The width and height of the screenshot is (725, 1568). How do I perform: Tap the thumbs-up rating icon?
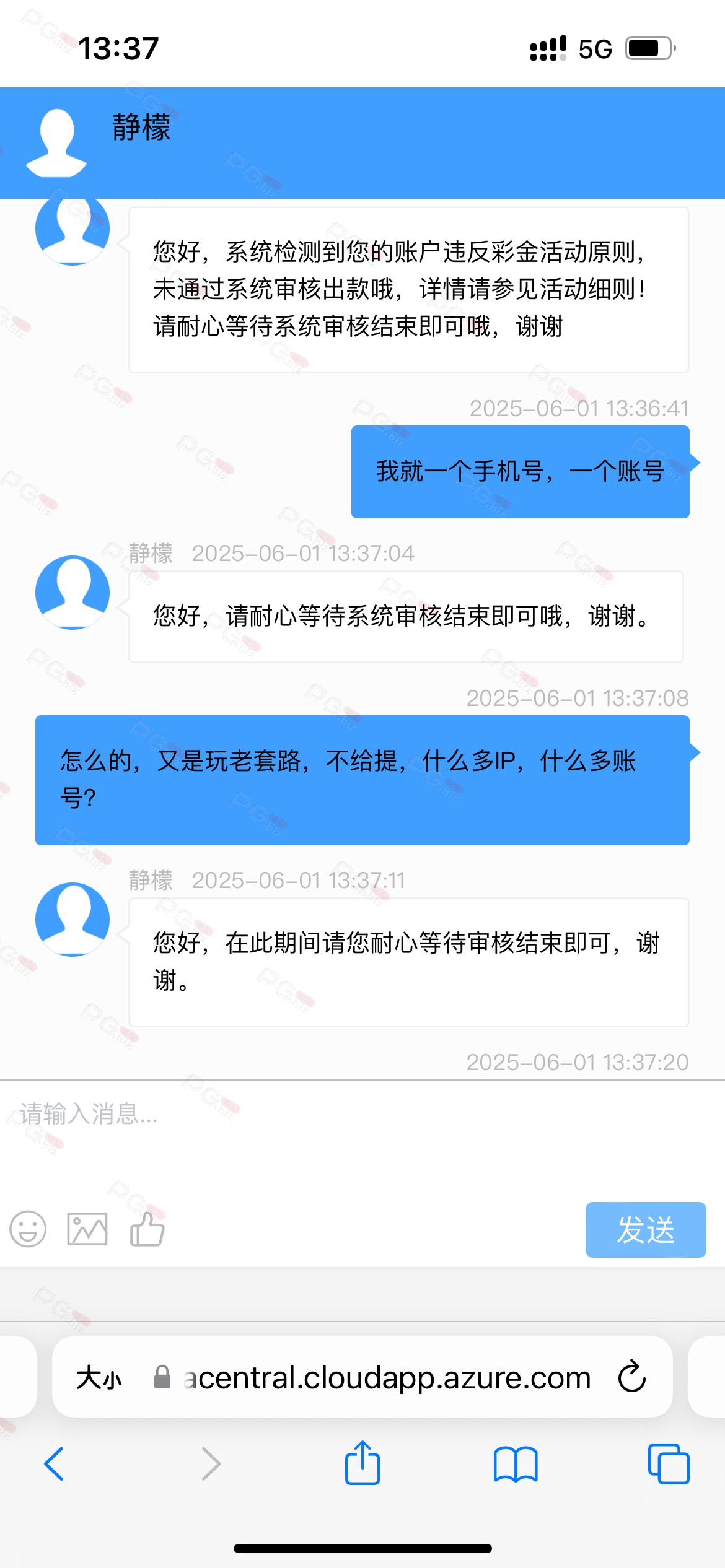pyautogui.click(x=147, y=1229)
